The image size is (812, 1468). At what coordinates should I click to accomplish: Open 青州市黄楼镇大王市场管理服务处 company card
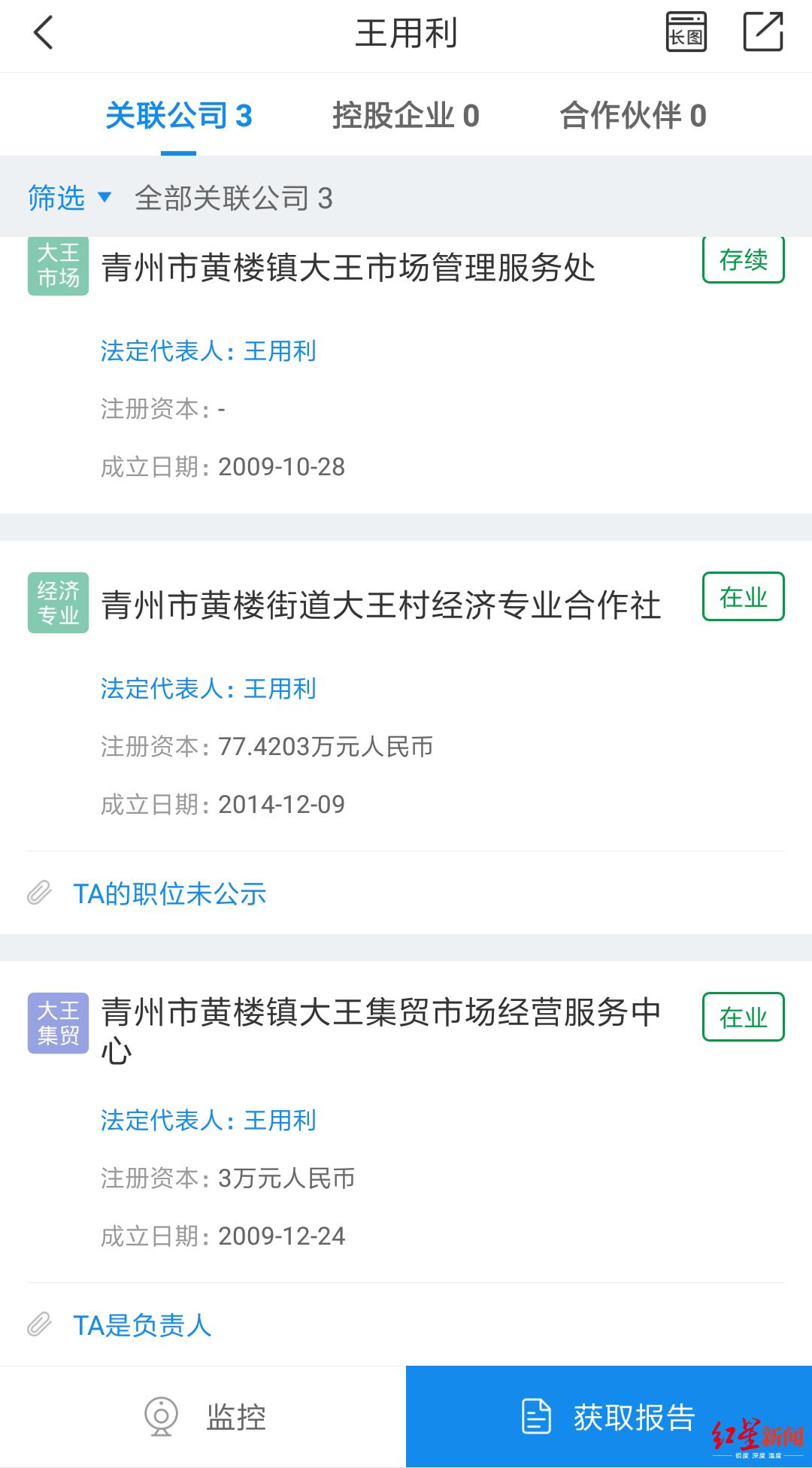click(x=348, y=265)
